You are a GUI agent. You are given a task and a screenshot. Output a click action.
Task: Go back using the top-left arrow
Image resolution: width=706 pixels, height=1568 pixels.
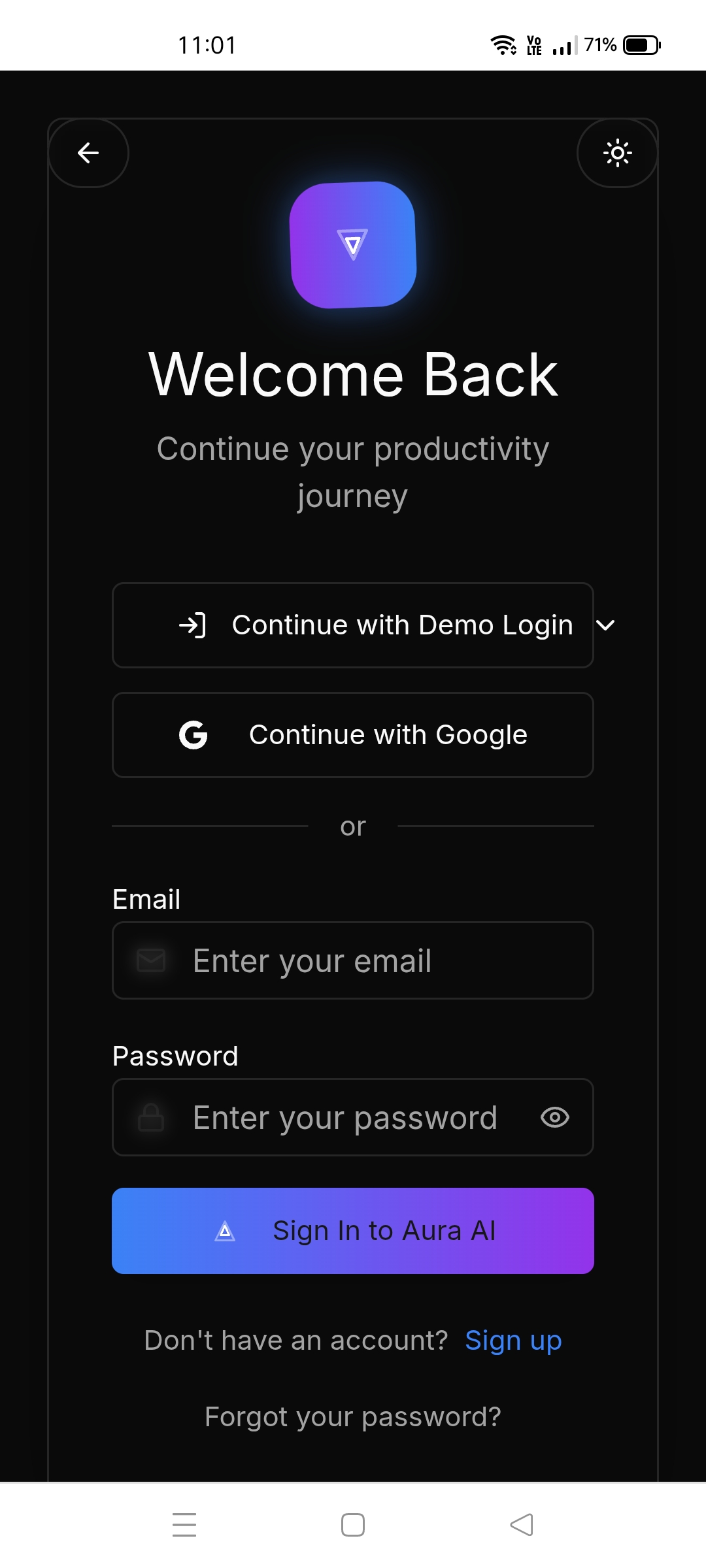[x=88, y=153]
